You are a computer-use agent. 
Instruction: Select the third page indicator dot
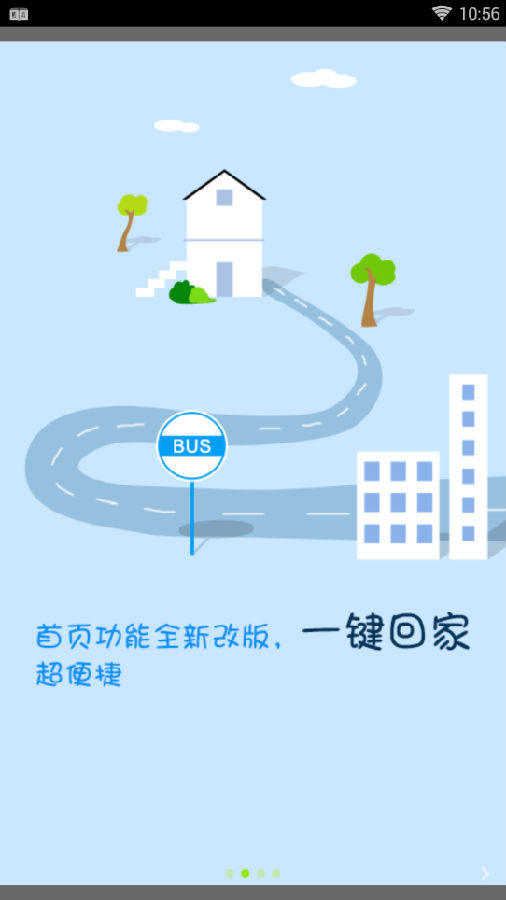(260, 874)
